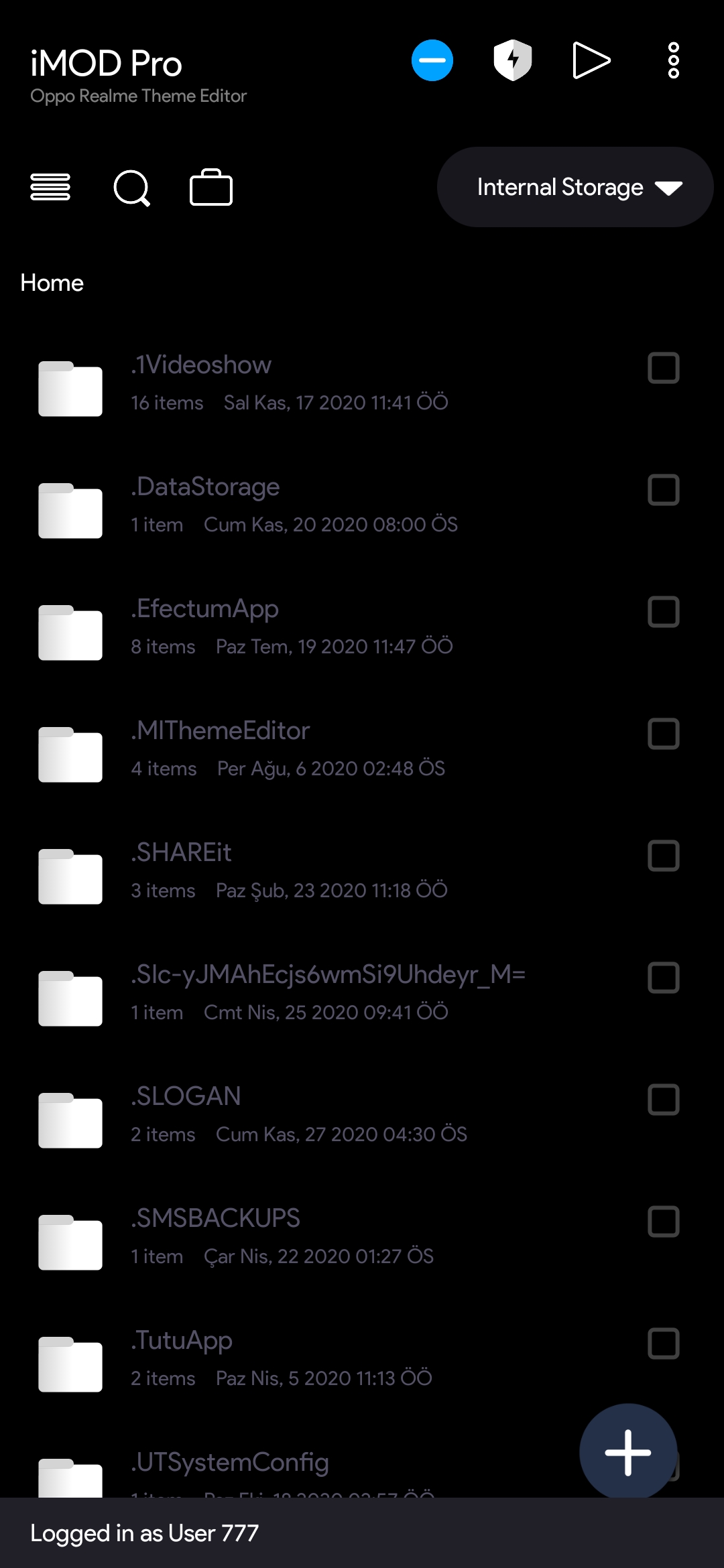Expand the Internal Storage dropdown
Viewport: 724px width, 1568px height.
(575, 187)
